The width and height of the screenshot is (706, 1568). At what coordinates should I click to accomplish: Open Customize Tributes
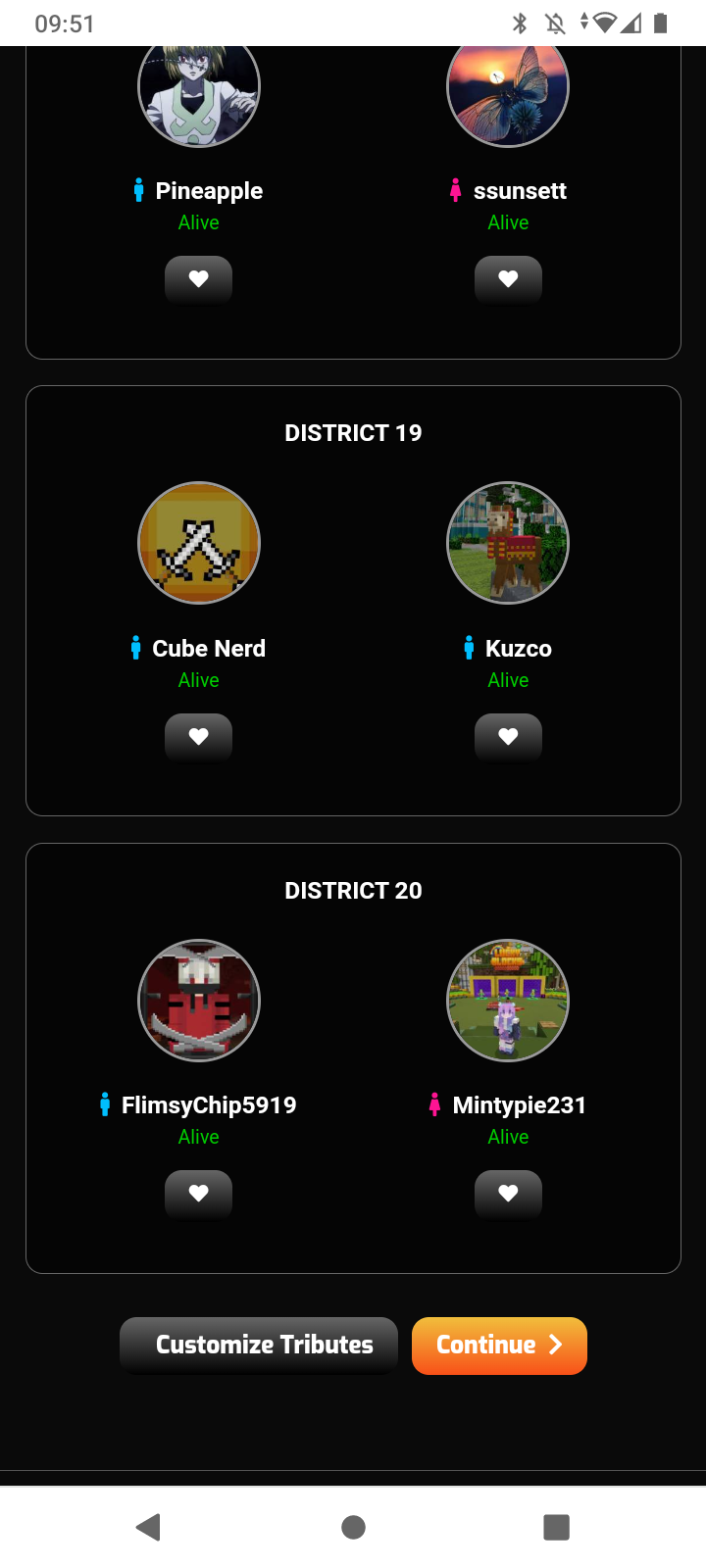259,1346
